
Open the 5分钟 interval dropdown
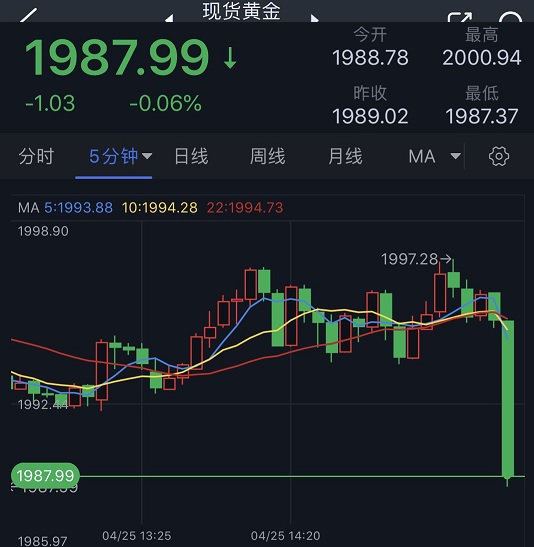click(x=120, y=156)
